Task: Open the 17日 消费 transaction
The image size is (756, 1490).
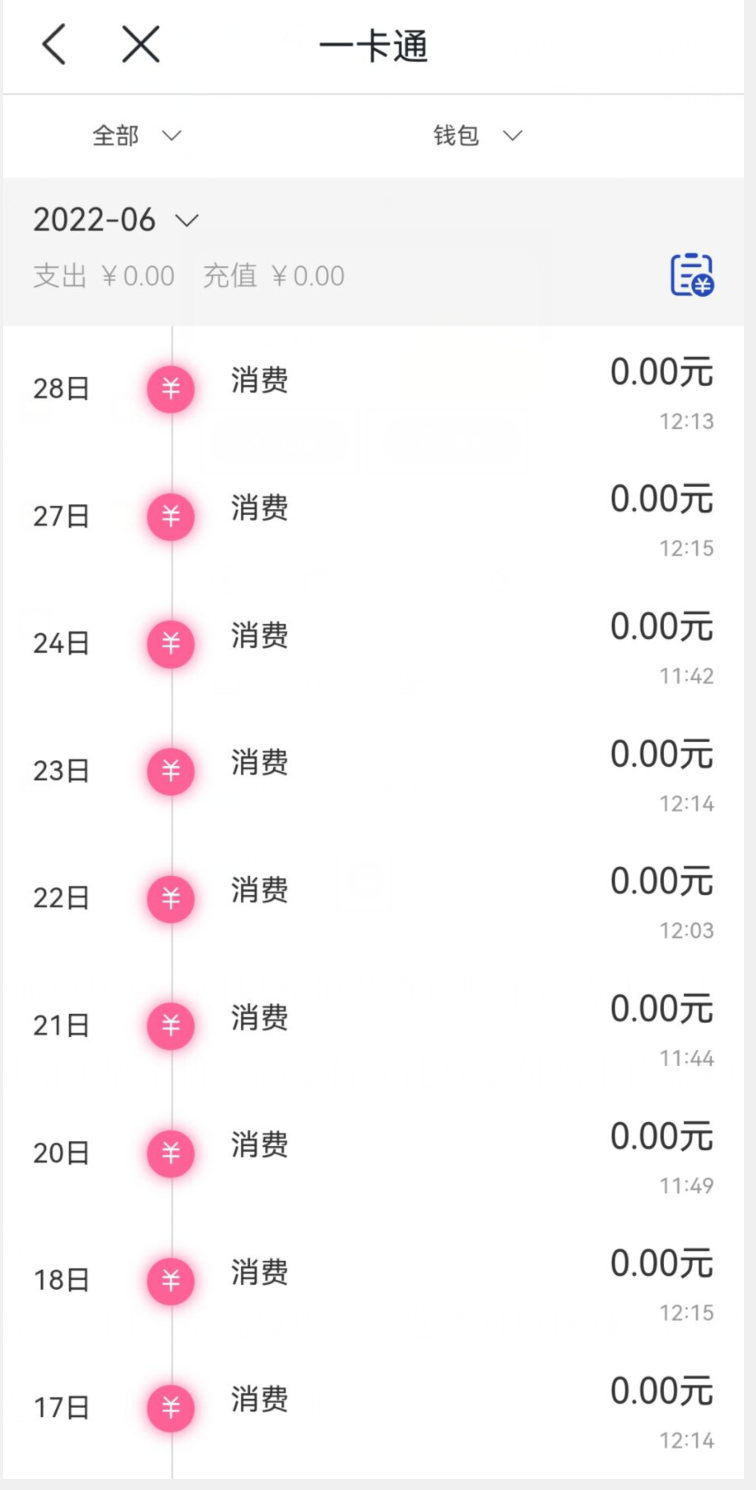Action: point(260,1400)
